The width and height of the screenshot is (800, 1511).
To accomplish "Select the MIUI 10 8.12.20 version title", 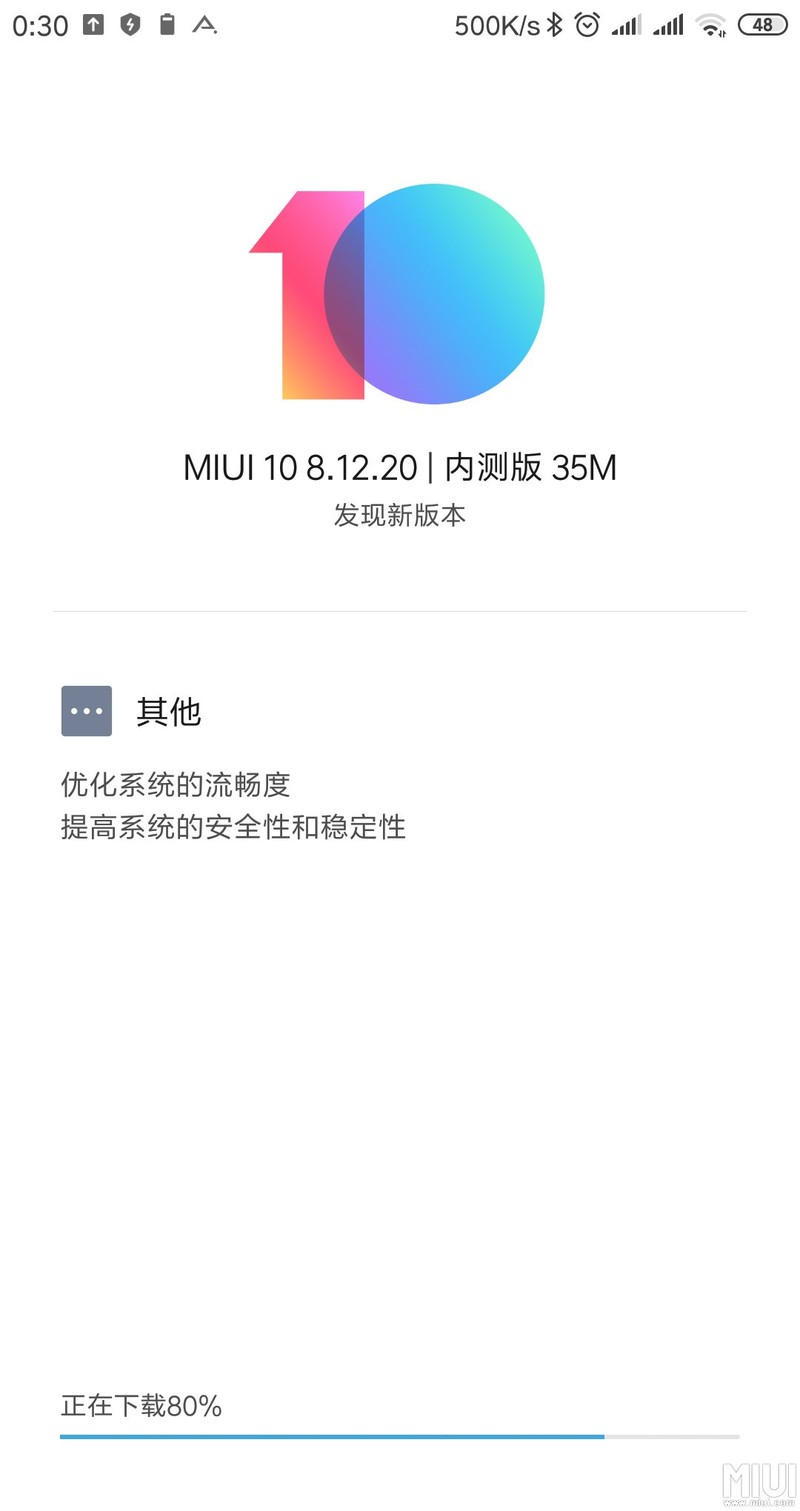I will click(400, 467).
